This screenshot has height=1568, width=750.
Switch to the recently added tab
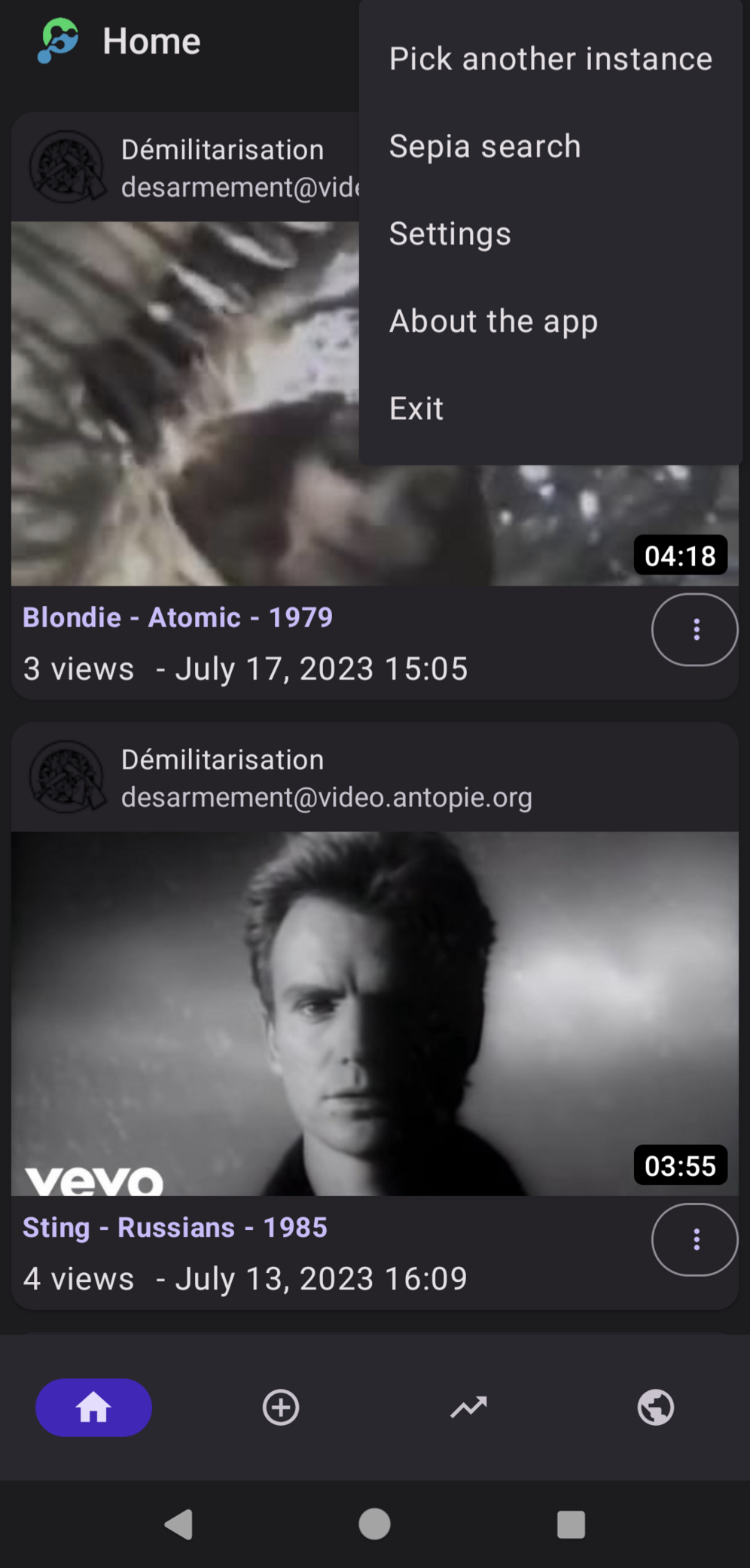tap(281, 1407)
